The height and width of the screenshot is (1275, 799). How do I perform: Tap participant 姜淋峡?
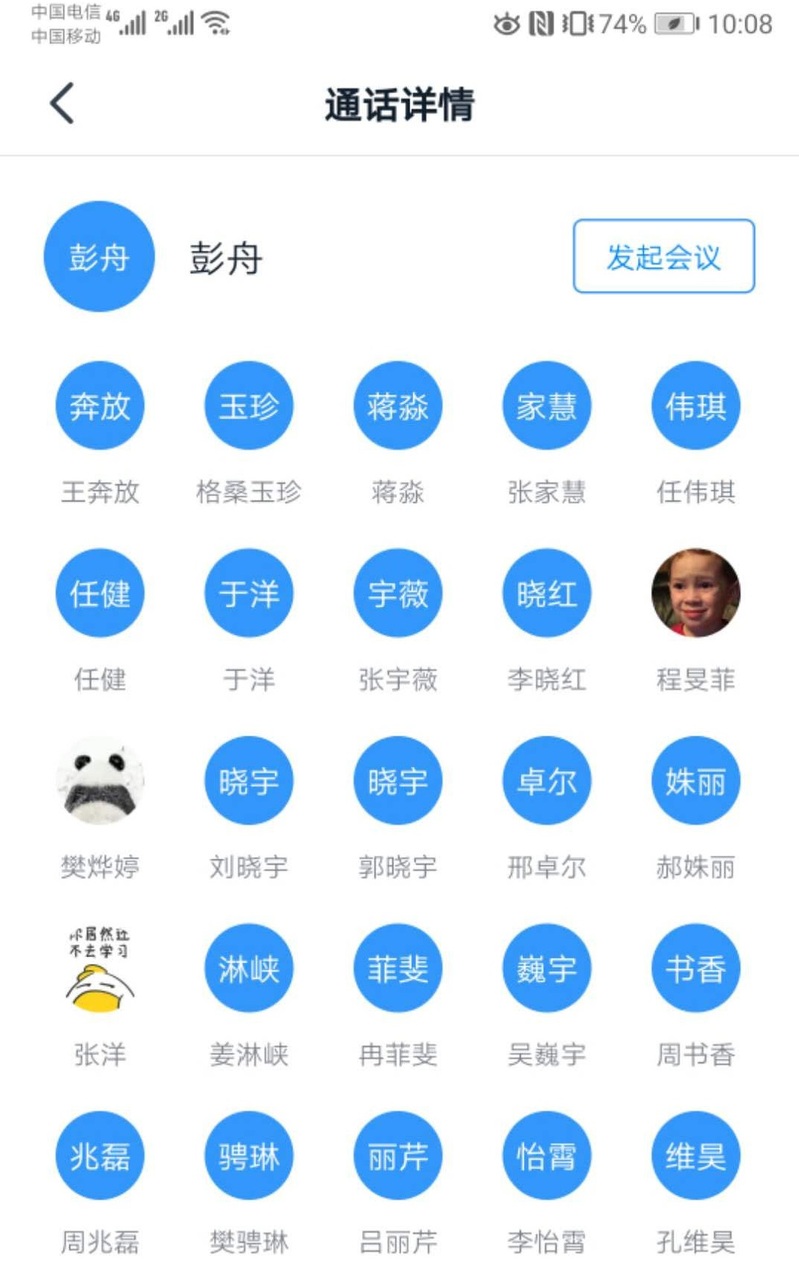(248, 968)
